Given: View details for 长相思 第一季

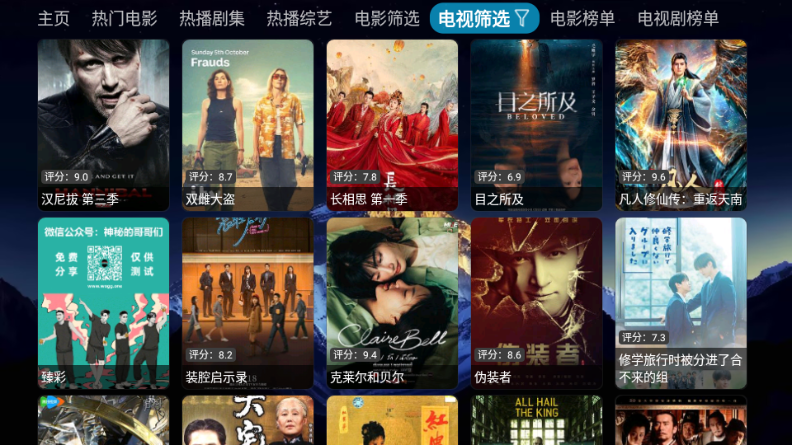Looking at the screenshot, I should coord(392,124).
